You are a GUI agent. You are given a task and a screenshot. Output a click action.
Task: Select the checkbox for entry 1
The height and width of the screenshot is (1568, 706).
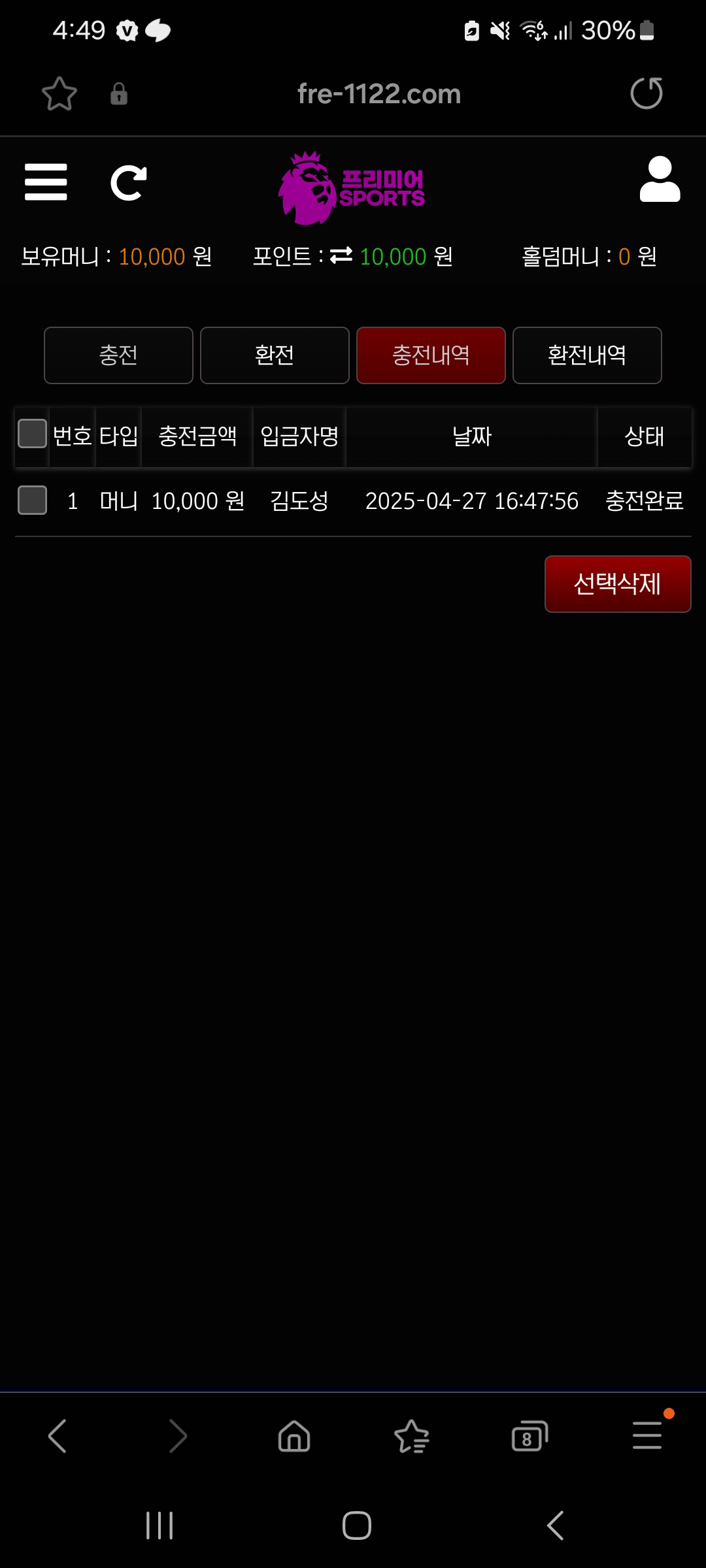pyautogui.click(x=32, y=500)
